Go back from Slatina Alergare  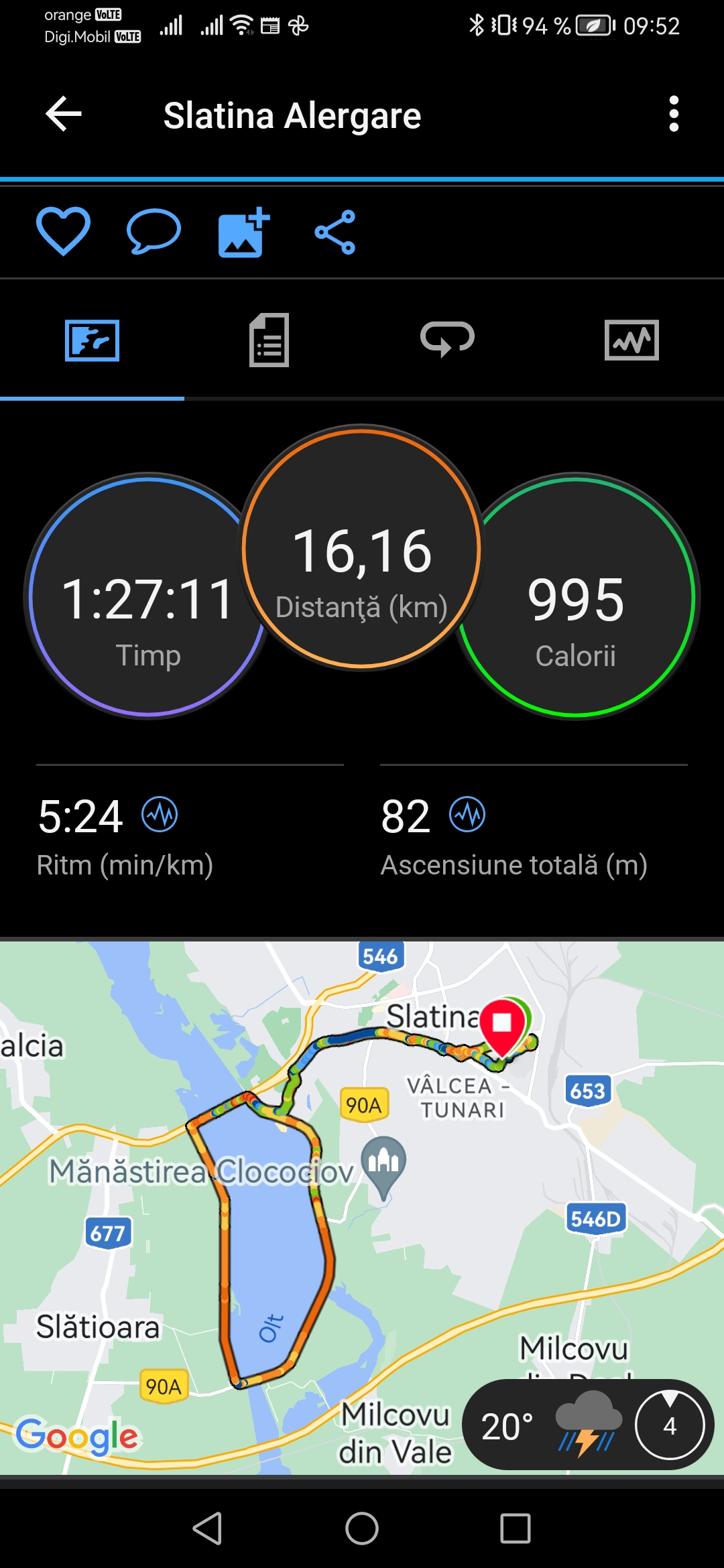[x=64, y=114]
